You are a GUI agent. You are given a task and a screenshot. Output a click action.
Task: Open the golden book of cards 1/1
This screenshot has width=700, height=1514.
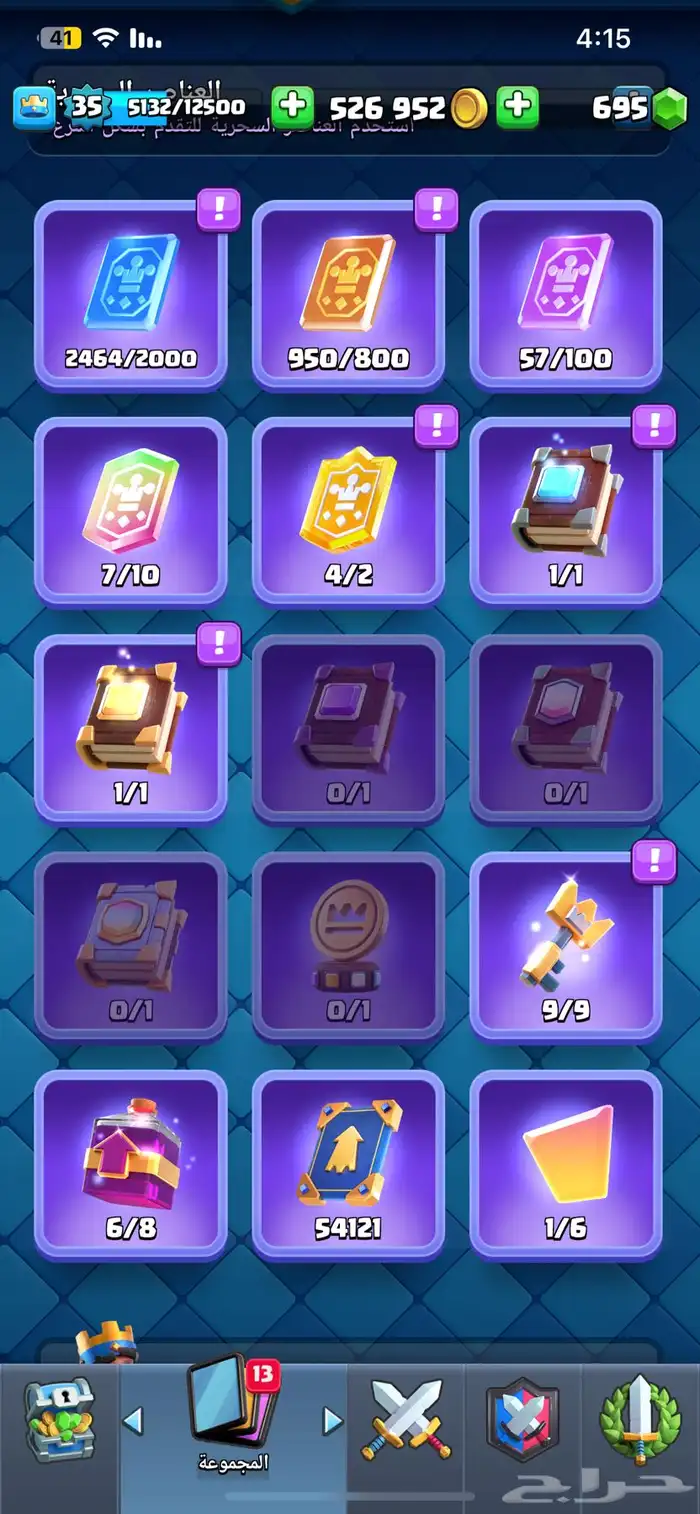pos(131,729)
